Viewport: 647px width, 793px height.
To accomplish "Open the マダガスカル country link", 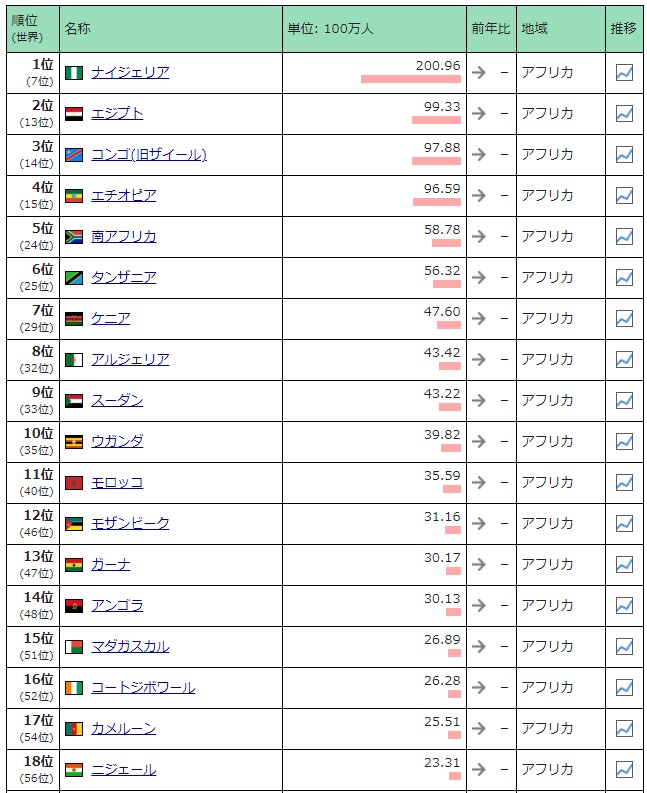I will 130,646.
